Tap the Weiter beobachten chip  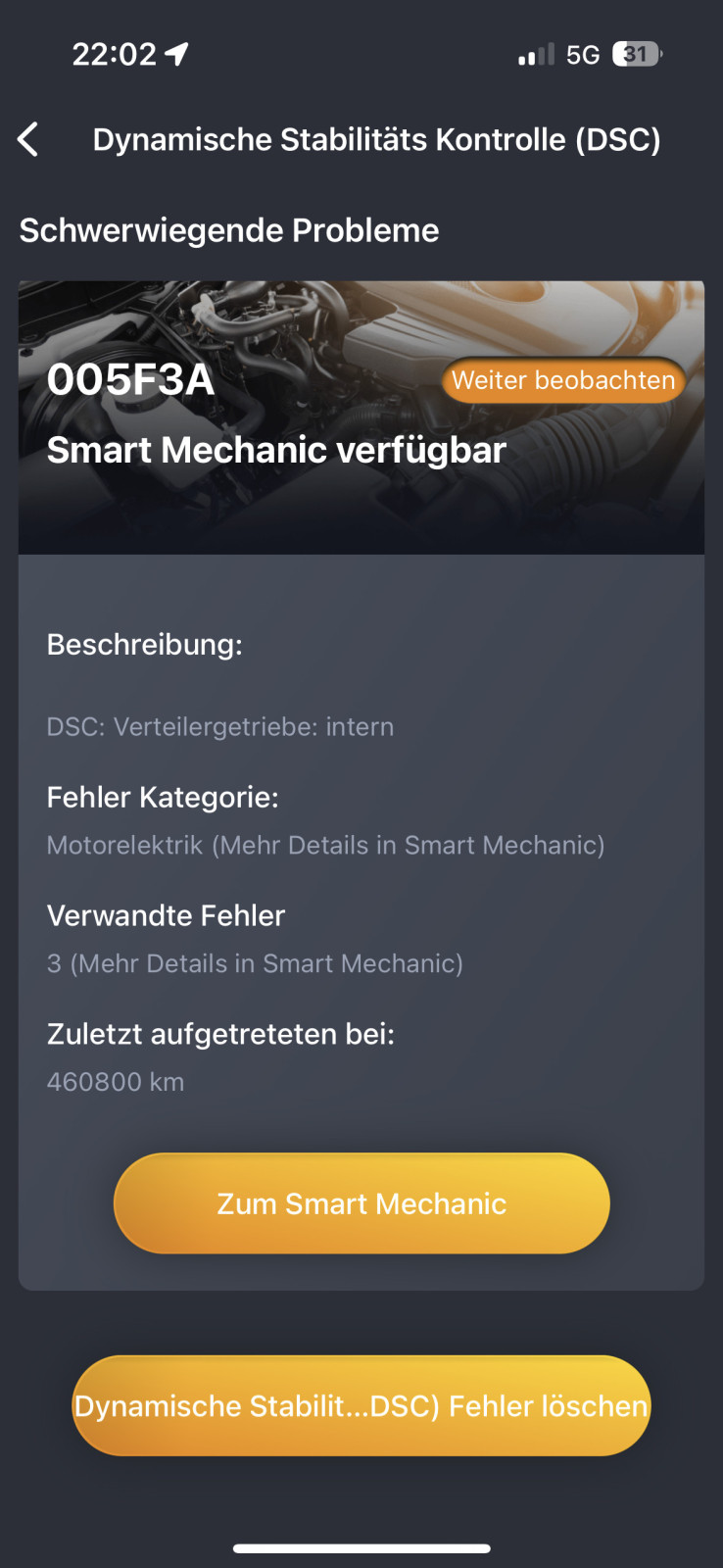pyautogui.click(x=562, y=380)
